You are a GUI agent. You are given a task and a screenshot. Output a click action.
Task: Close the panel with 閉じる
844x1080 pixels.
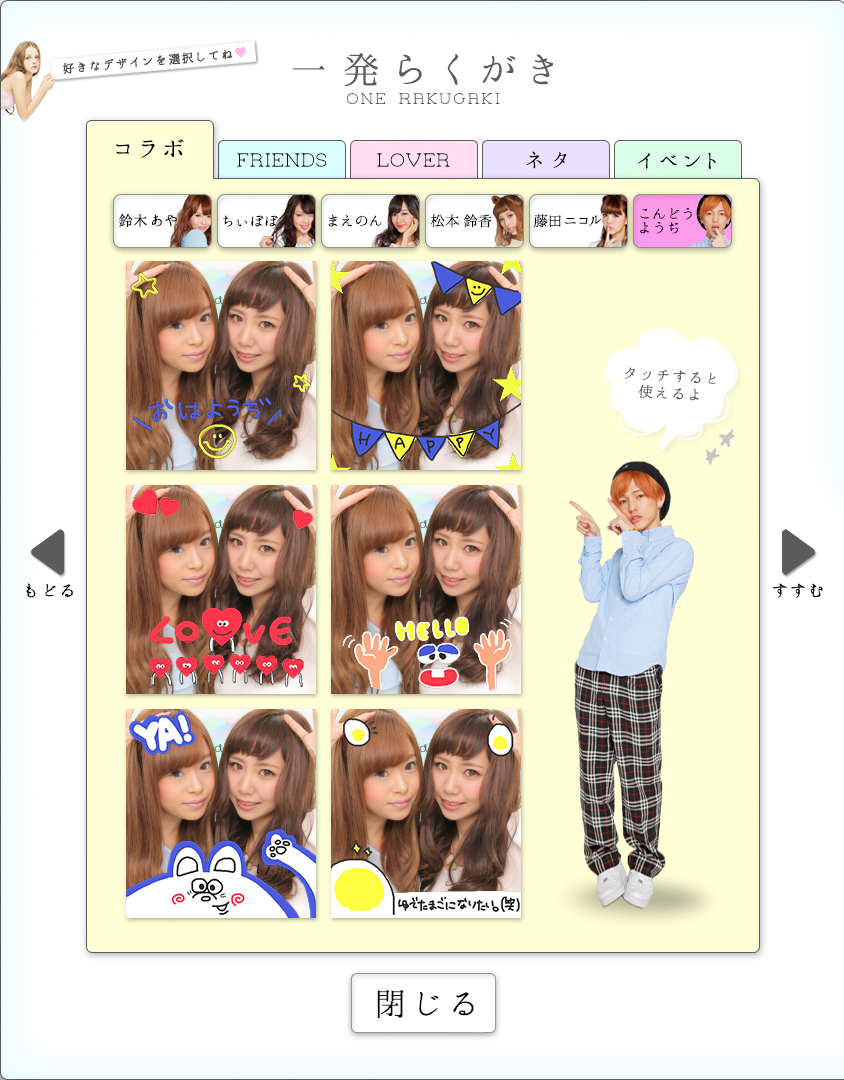[x=423, y=1003]
